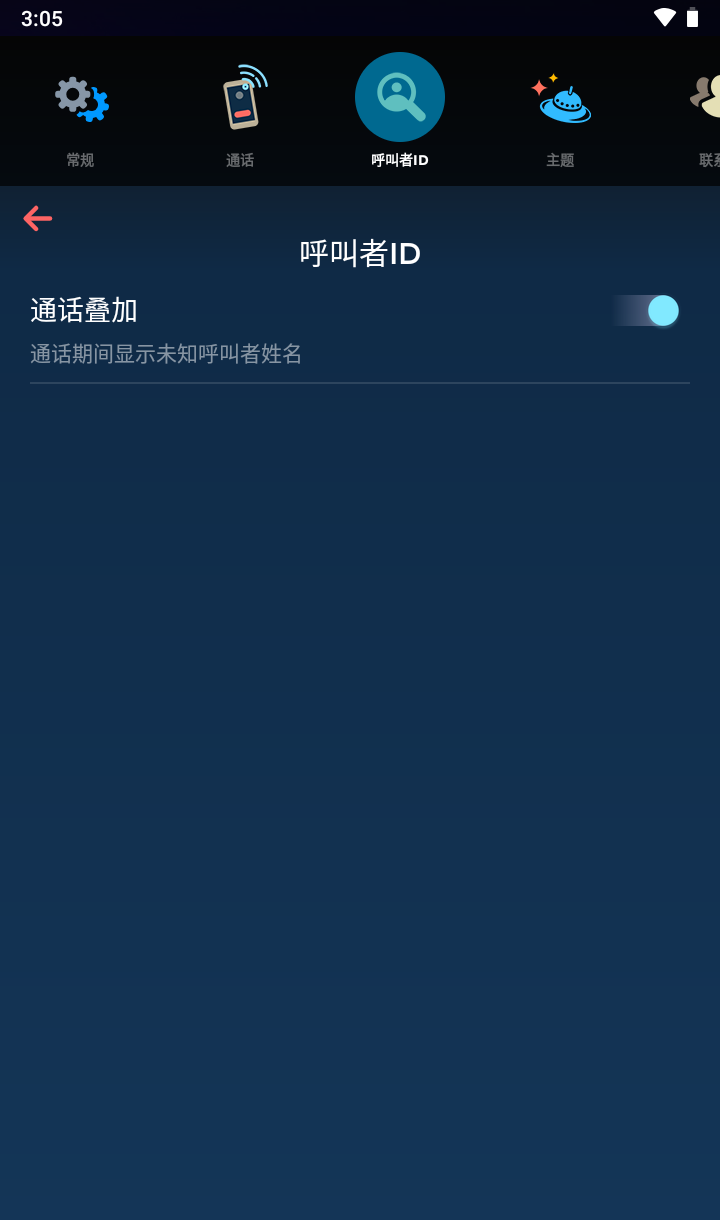Open the 通话 tab
Screen dimensions: 720x1220
click(240, 159)
